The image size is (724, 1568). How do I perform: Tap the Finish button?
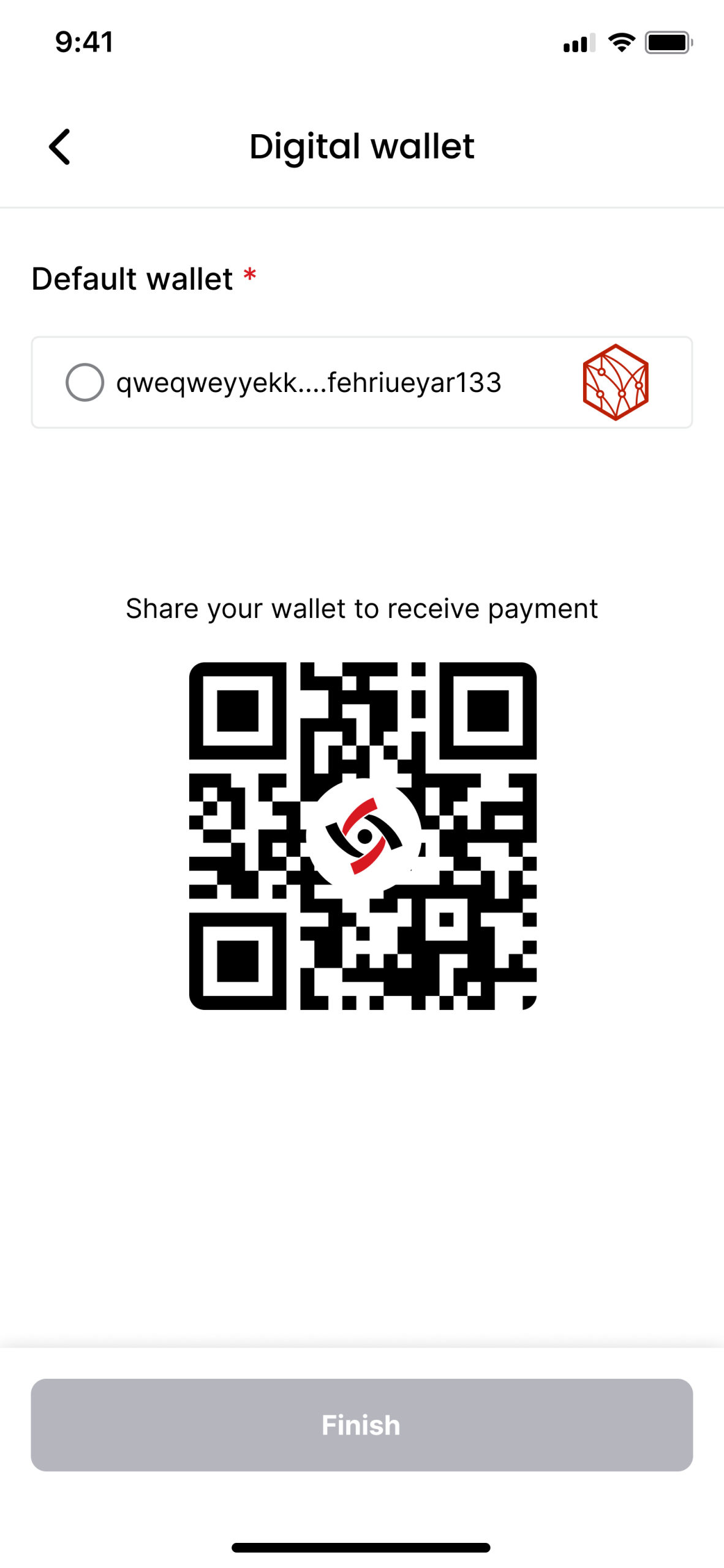[x=361, y=1425]
